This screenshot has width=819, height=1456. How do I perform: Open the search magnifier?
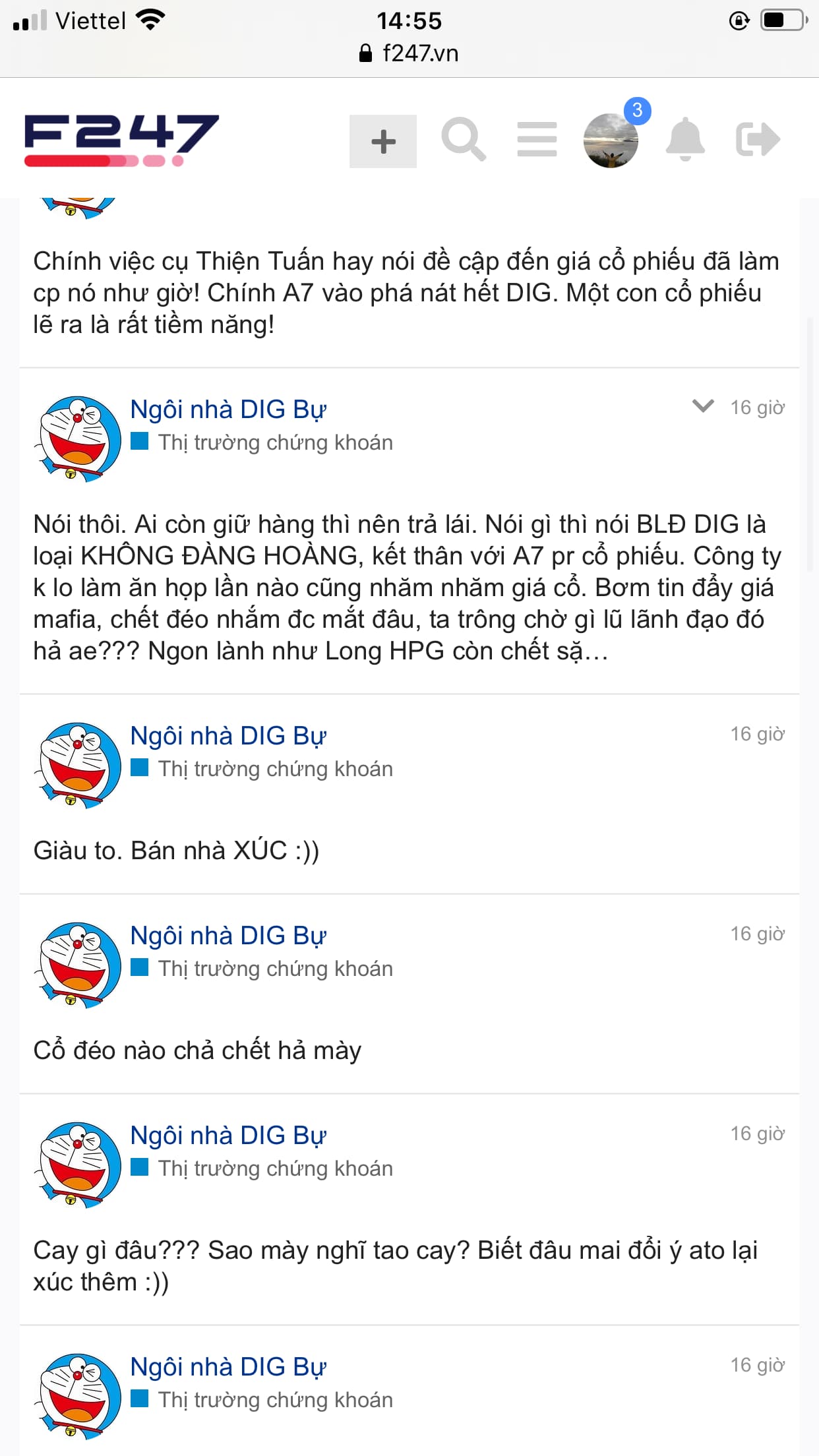pos(464,140)
